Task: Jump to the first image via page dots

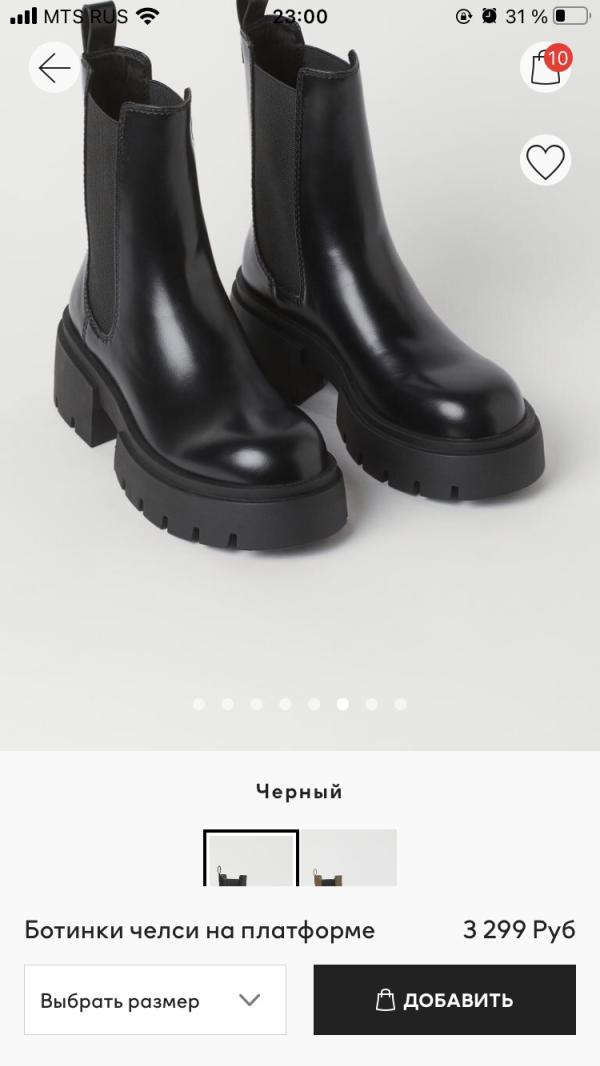Action: point(198,704)
